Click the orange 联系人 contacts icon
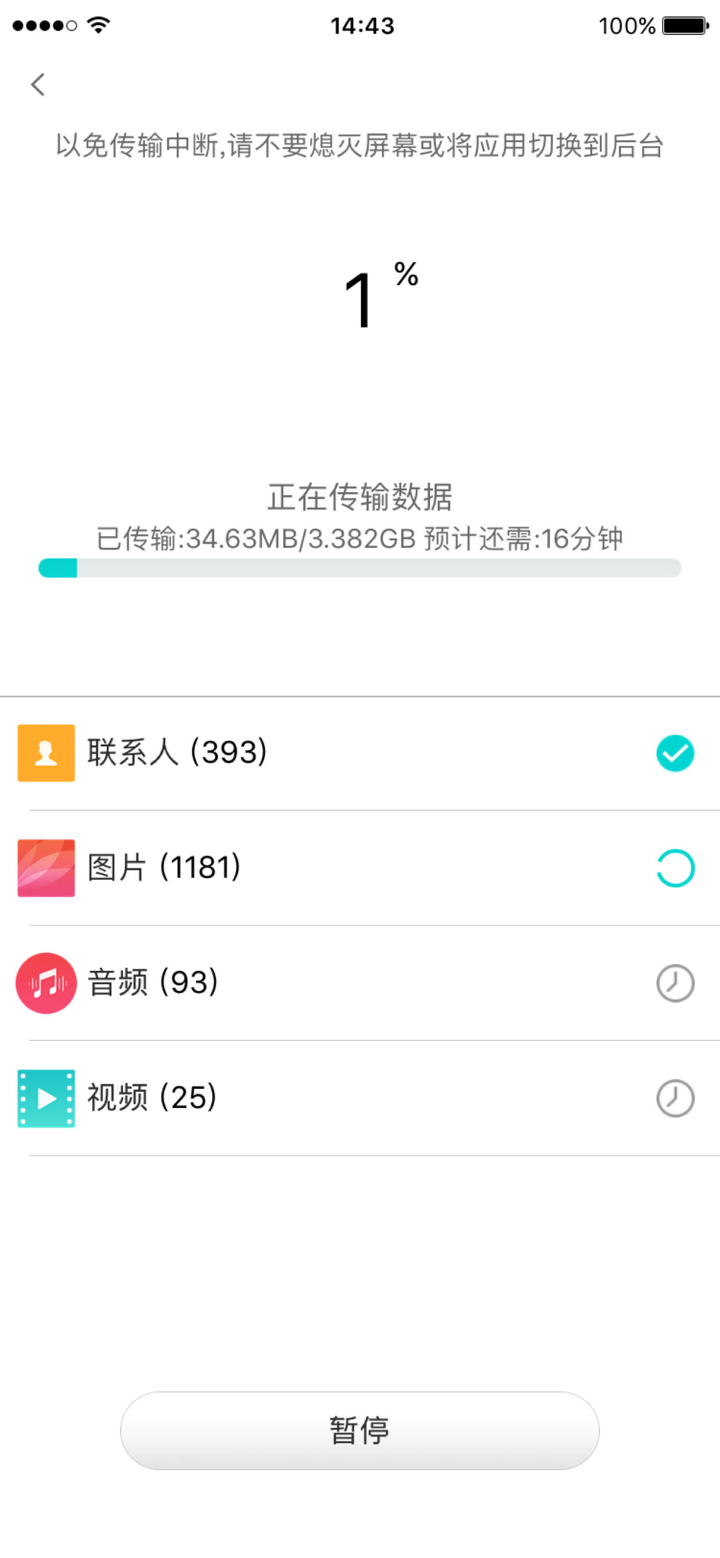 [46, 752]
